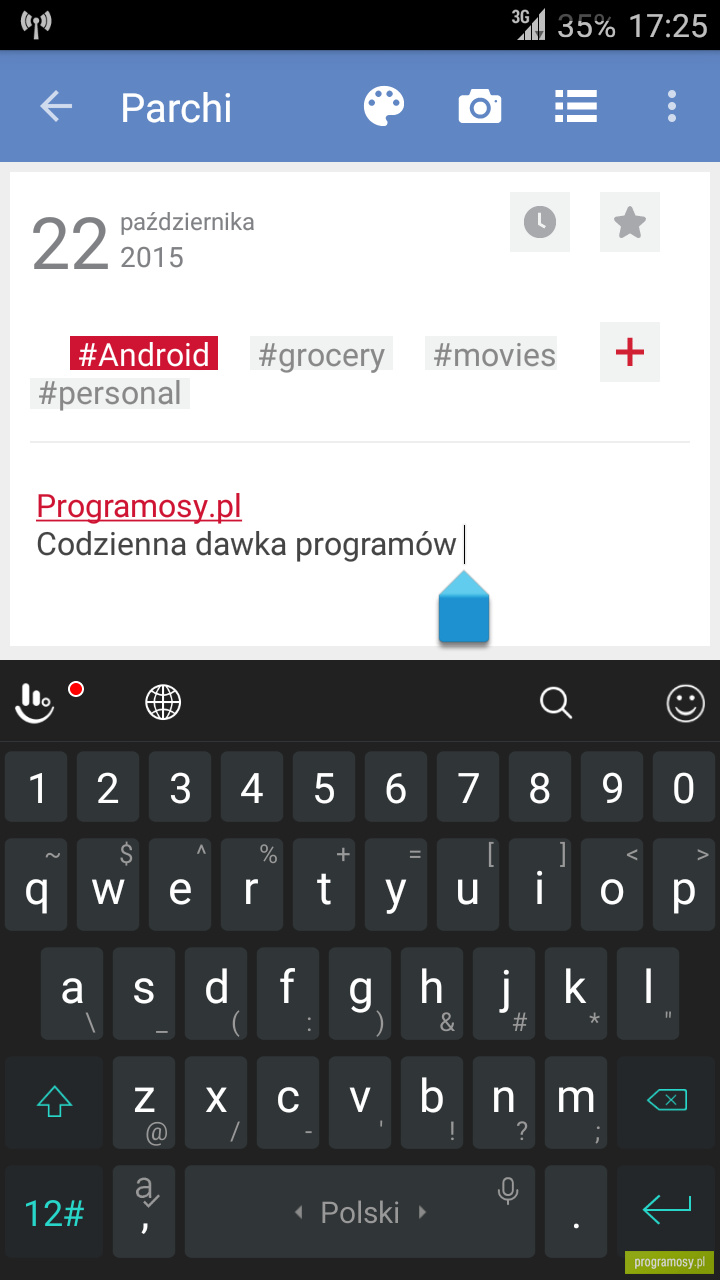Image resolution: width=720 pixels, height=1280 pixels.
Task: Select the #grocery tag
Action: pyautogui.click(x=321, y=354)
